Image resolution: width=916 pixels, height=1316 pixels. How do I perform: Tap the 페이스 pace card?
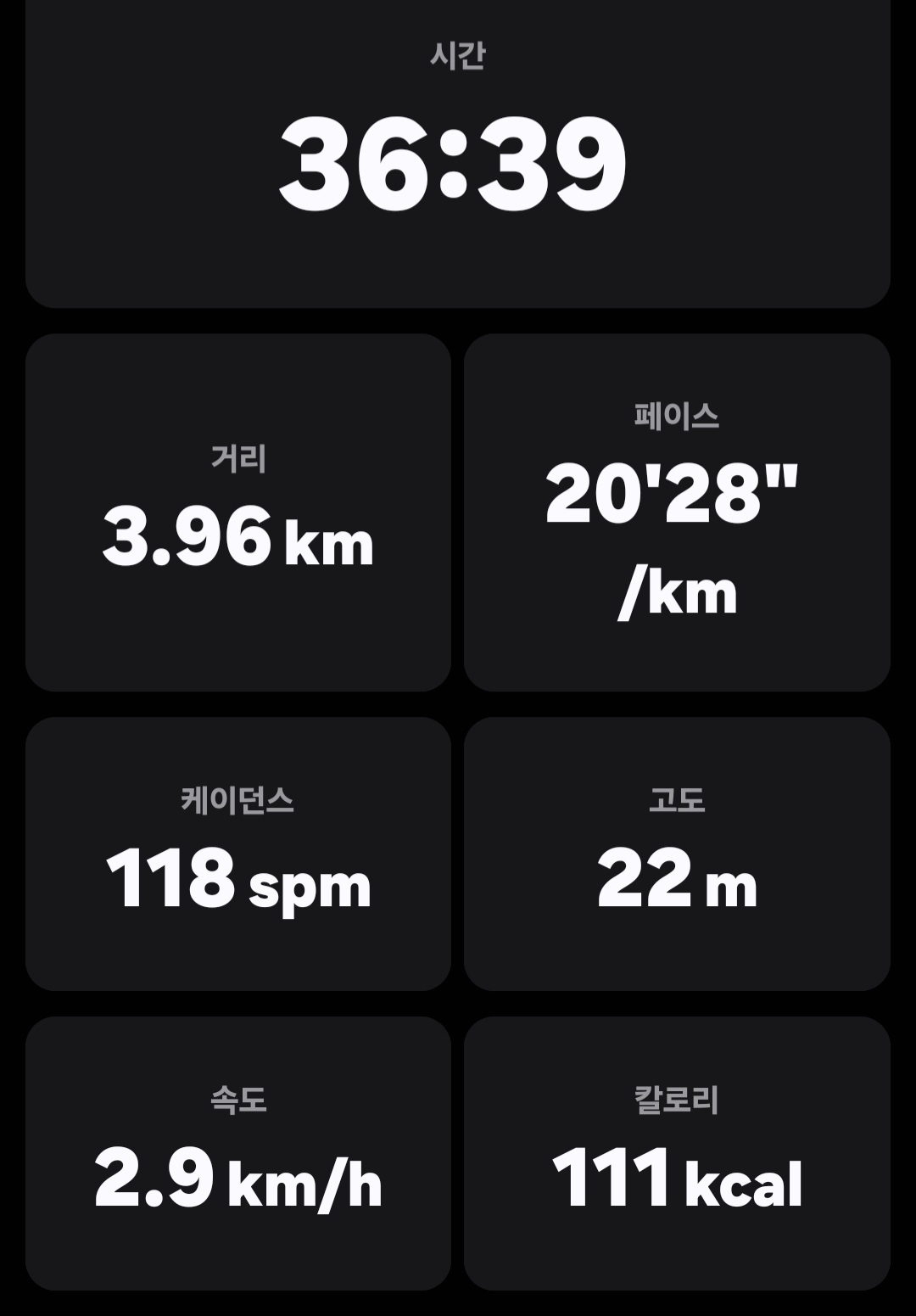click(674, 509)
